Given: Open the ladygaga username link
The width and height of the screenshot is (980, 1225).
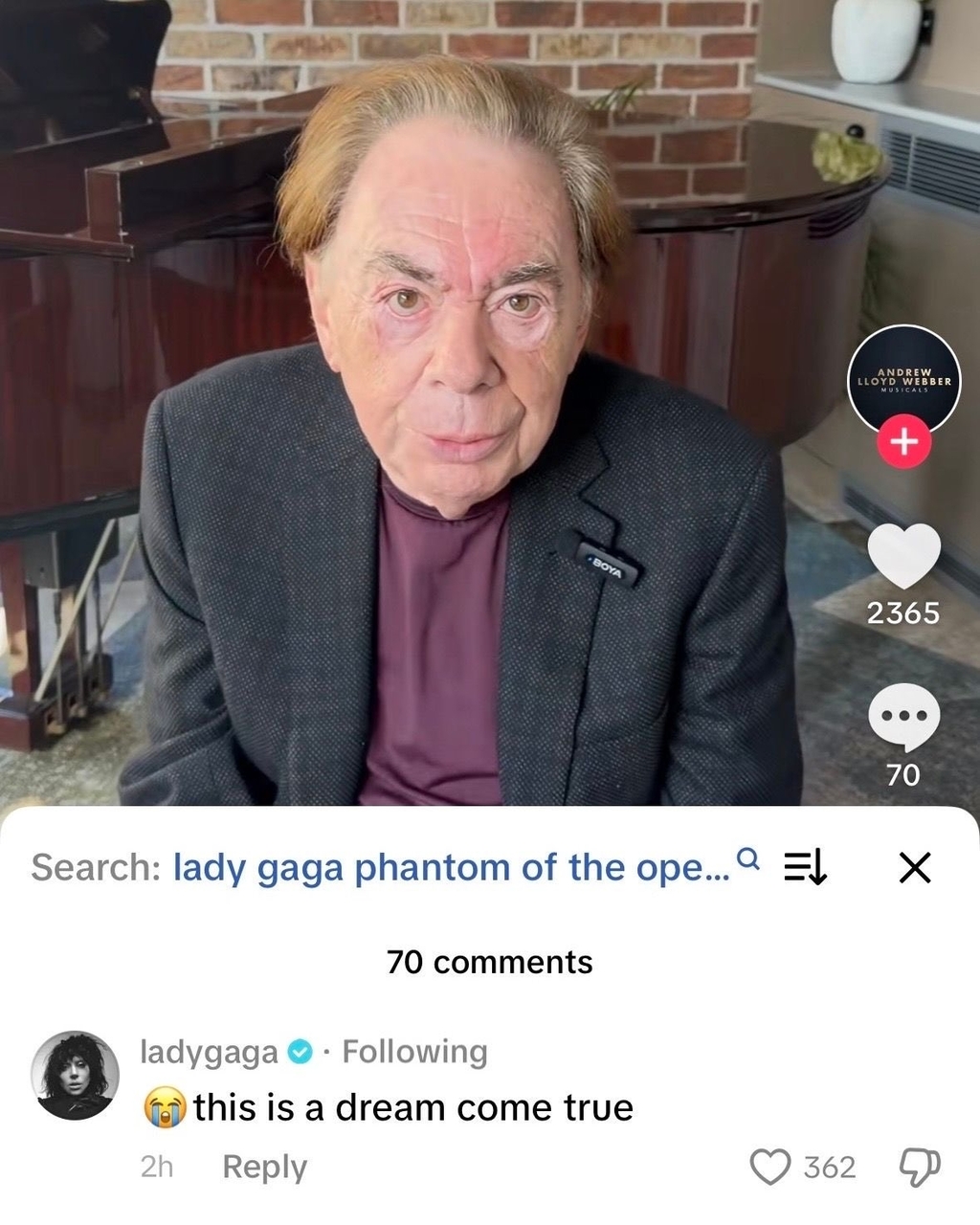Looking at the screenshot, I should click(209, 1051).
